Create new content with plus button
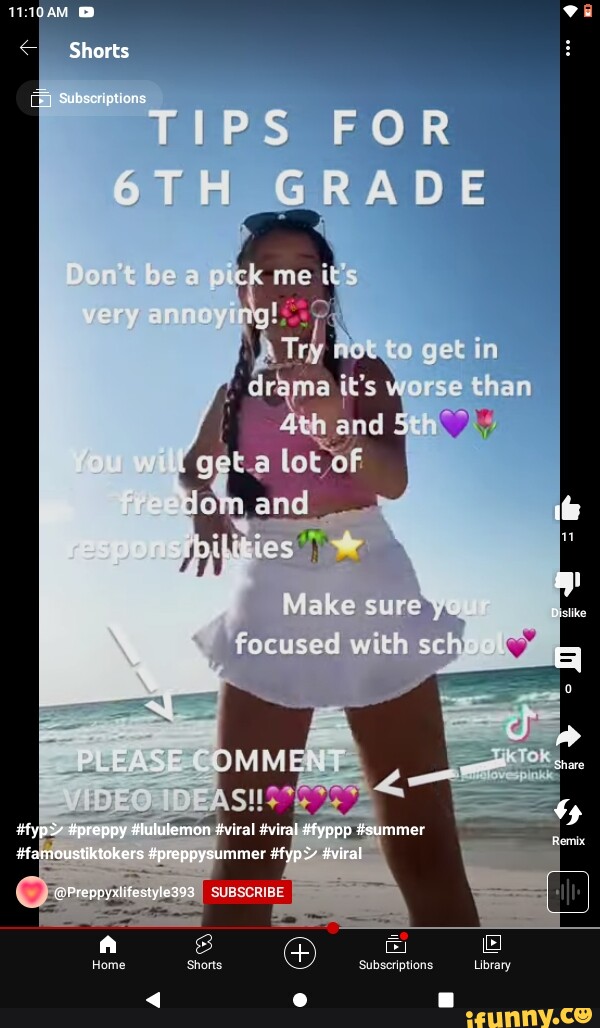 [300, 953]
